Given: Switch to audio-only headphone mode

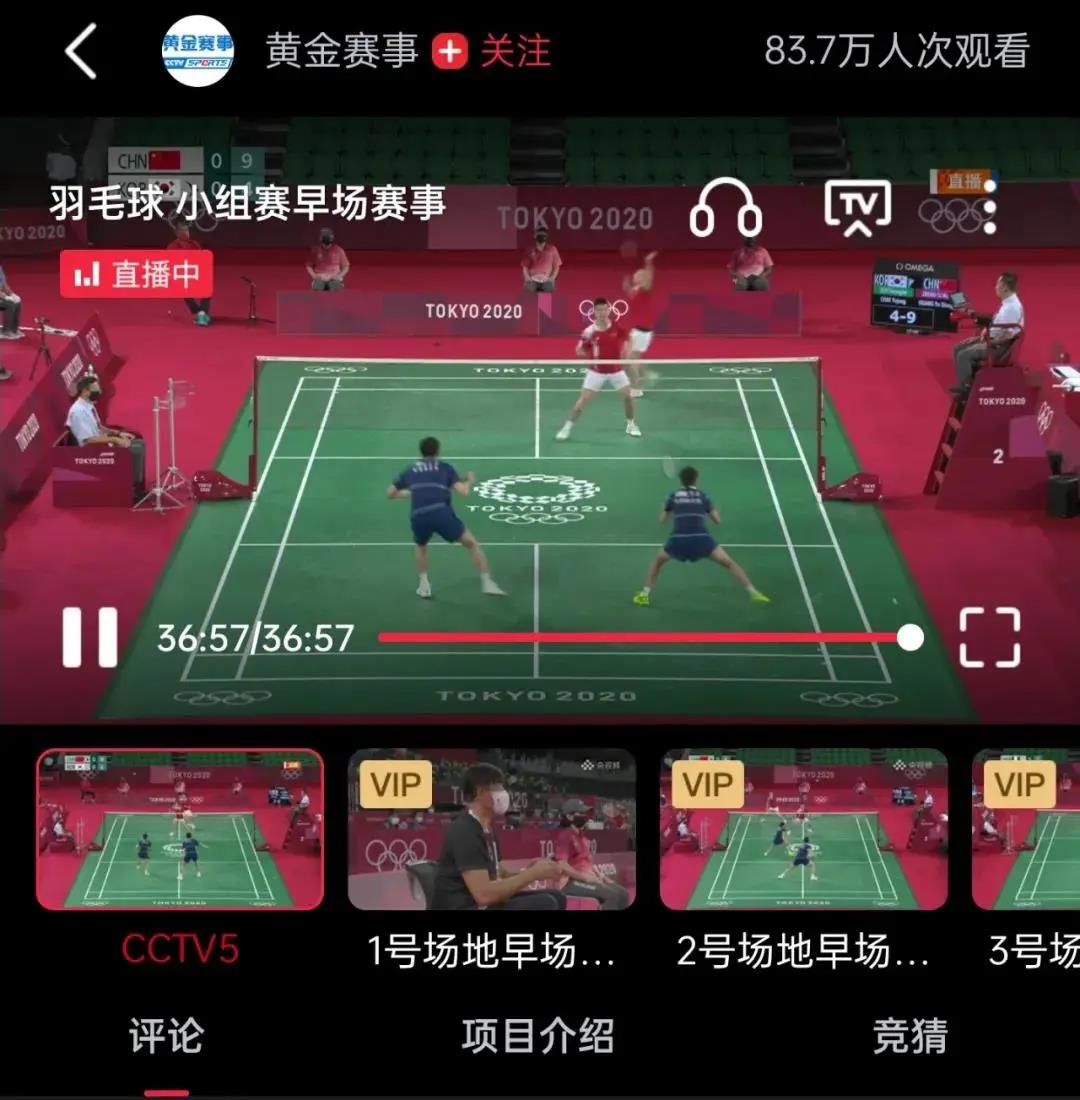Looking at the screenshot, I should click(725, 207).
